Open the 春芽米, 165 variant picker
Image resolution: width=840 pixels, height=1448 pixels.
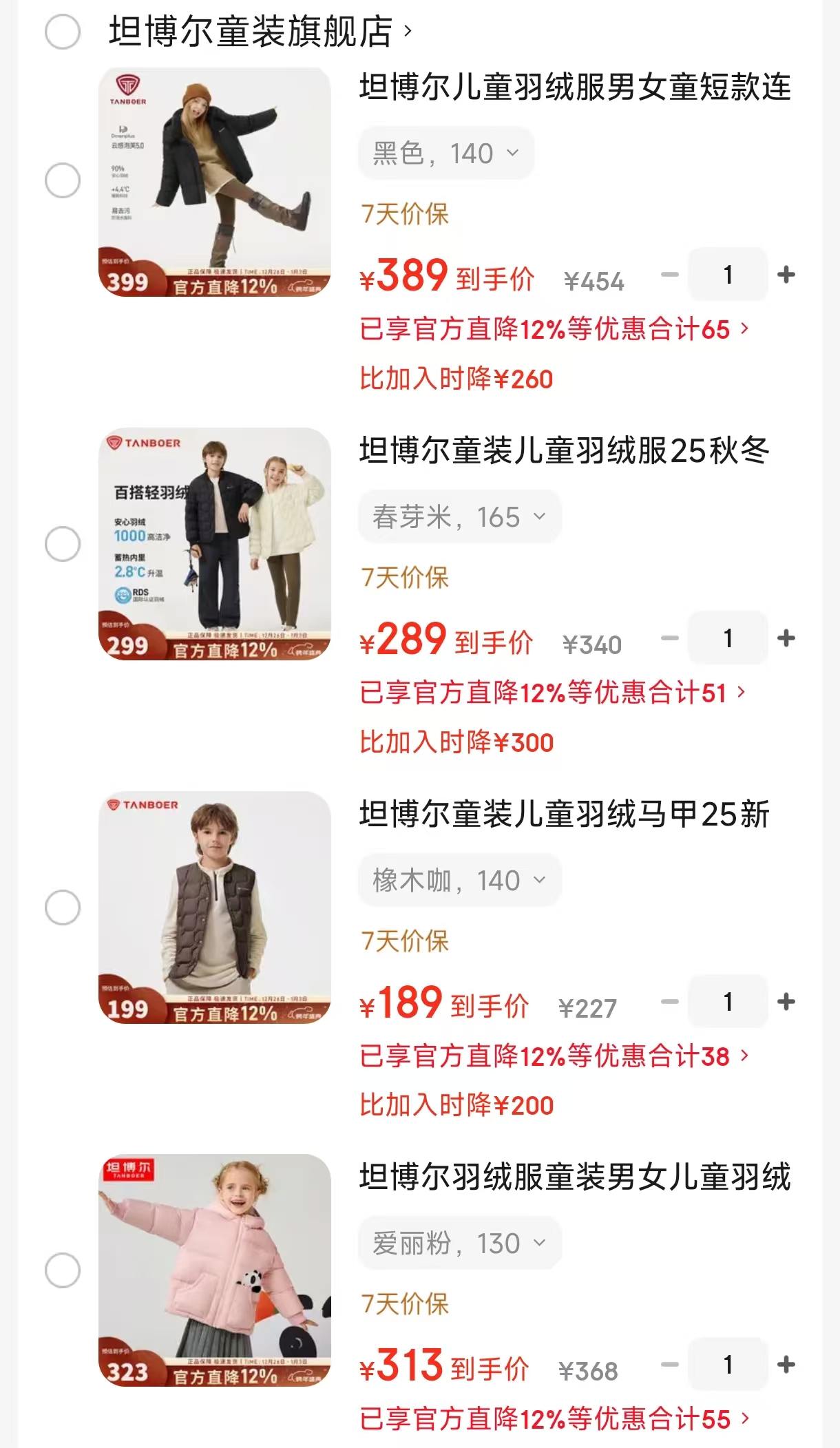459,516
